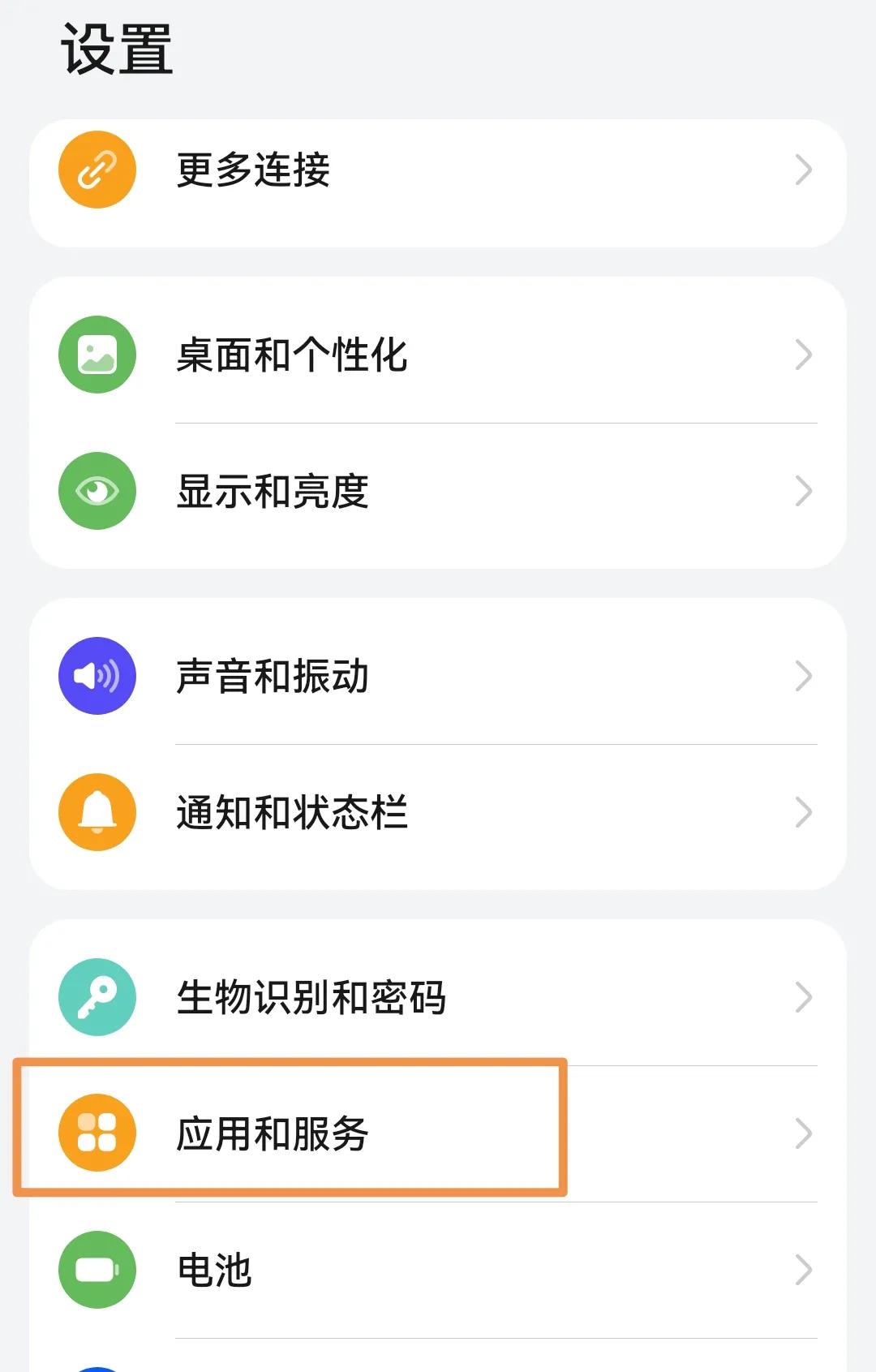The image size is (876, 1372).
Task: Open 更多连接 settings
Action: (438, 170)
